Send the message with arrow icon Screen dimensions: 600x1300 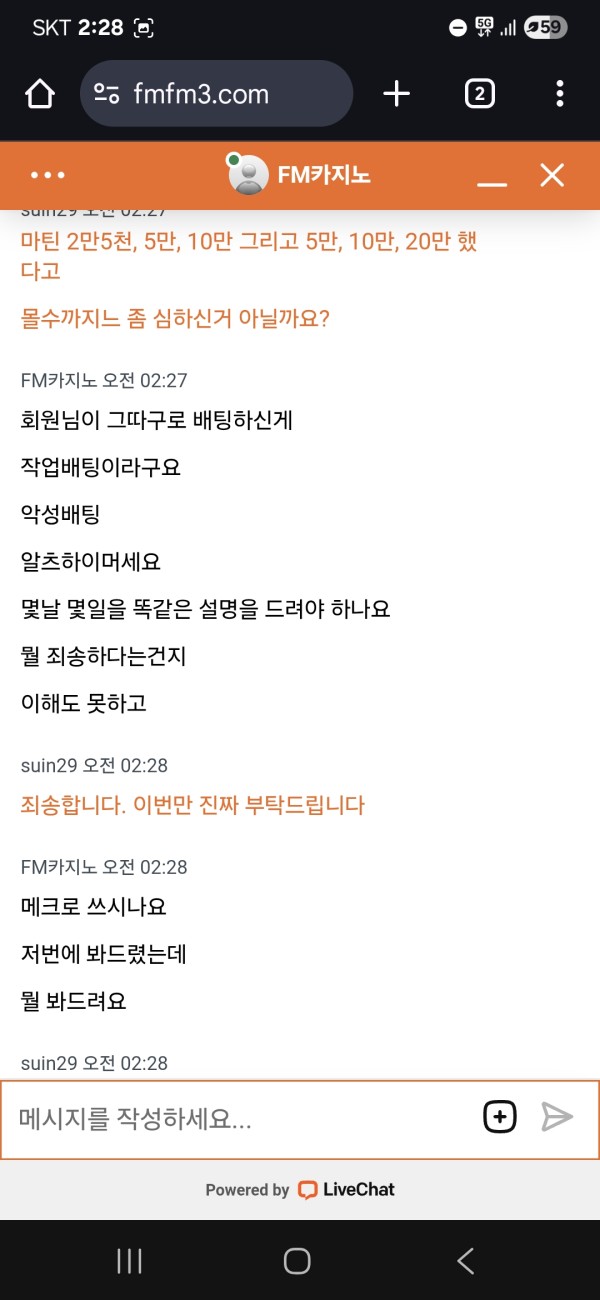557,1117
